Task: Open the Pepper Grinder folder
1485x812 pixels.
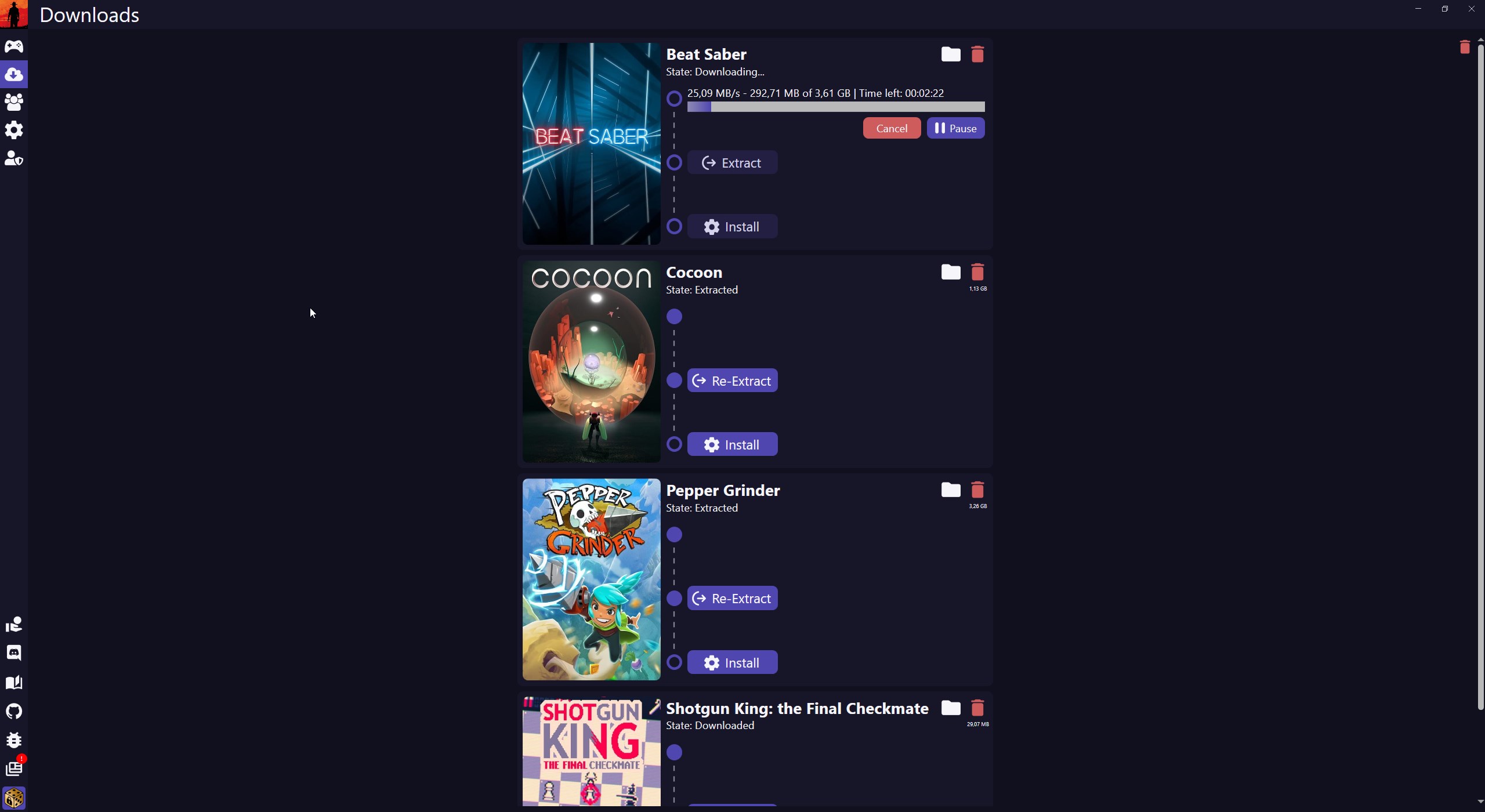Action: tap(950, 490)
